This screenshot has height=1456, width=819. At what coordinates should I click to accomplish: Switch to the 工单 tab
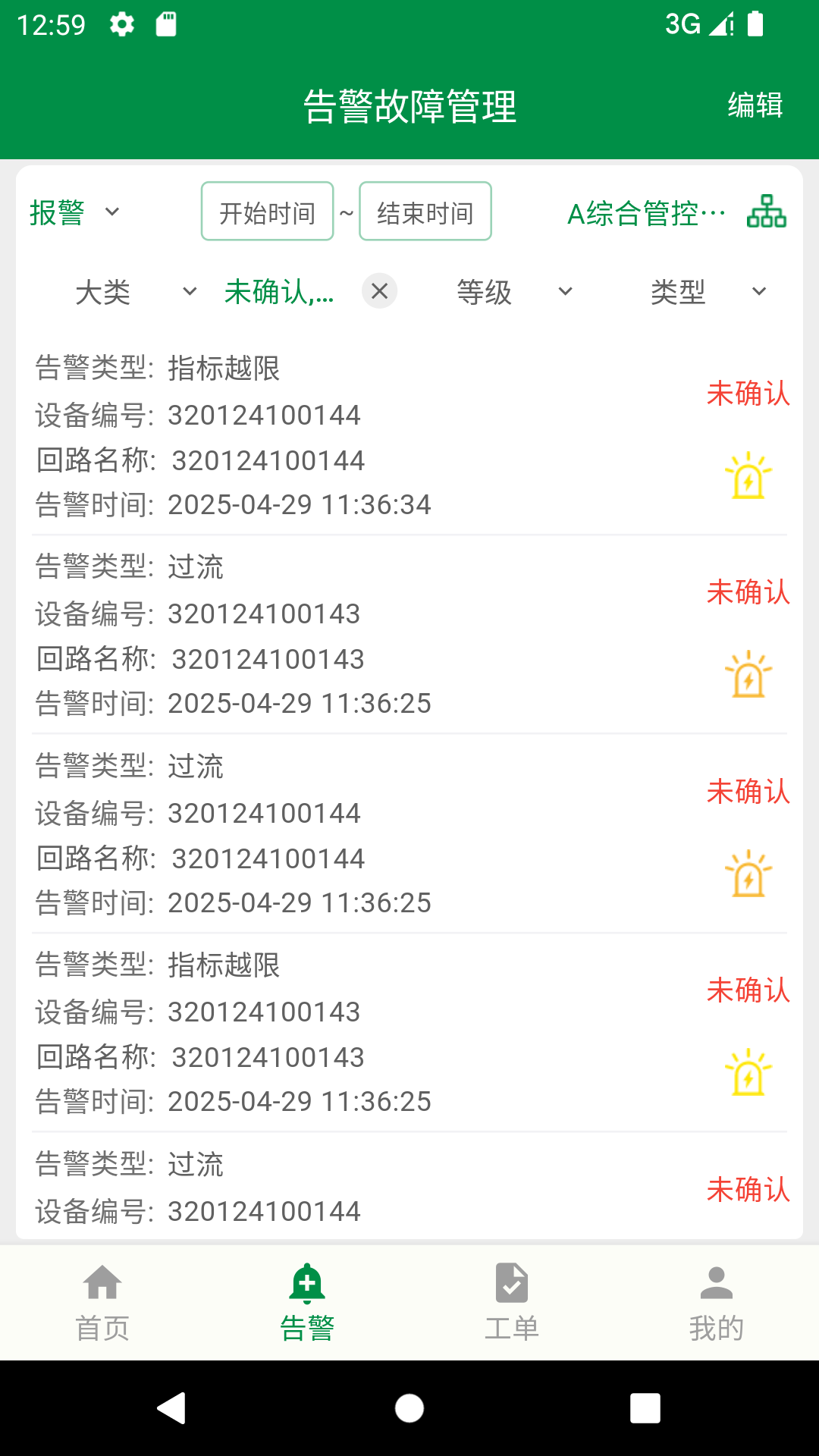coord(512,1302)
